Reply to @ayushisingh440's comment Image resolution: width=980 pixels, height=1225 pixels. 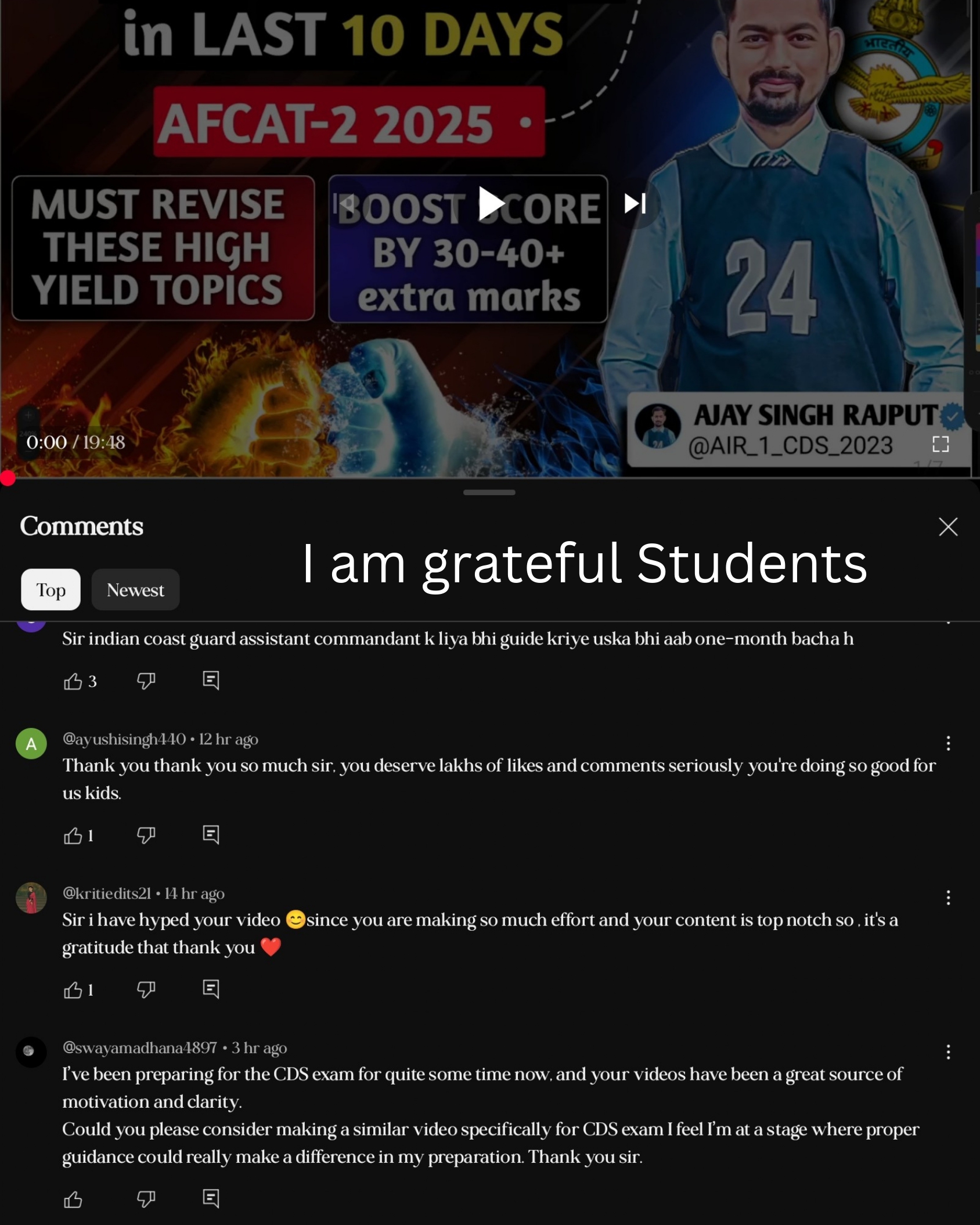(211, 835)
